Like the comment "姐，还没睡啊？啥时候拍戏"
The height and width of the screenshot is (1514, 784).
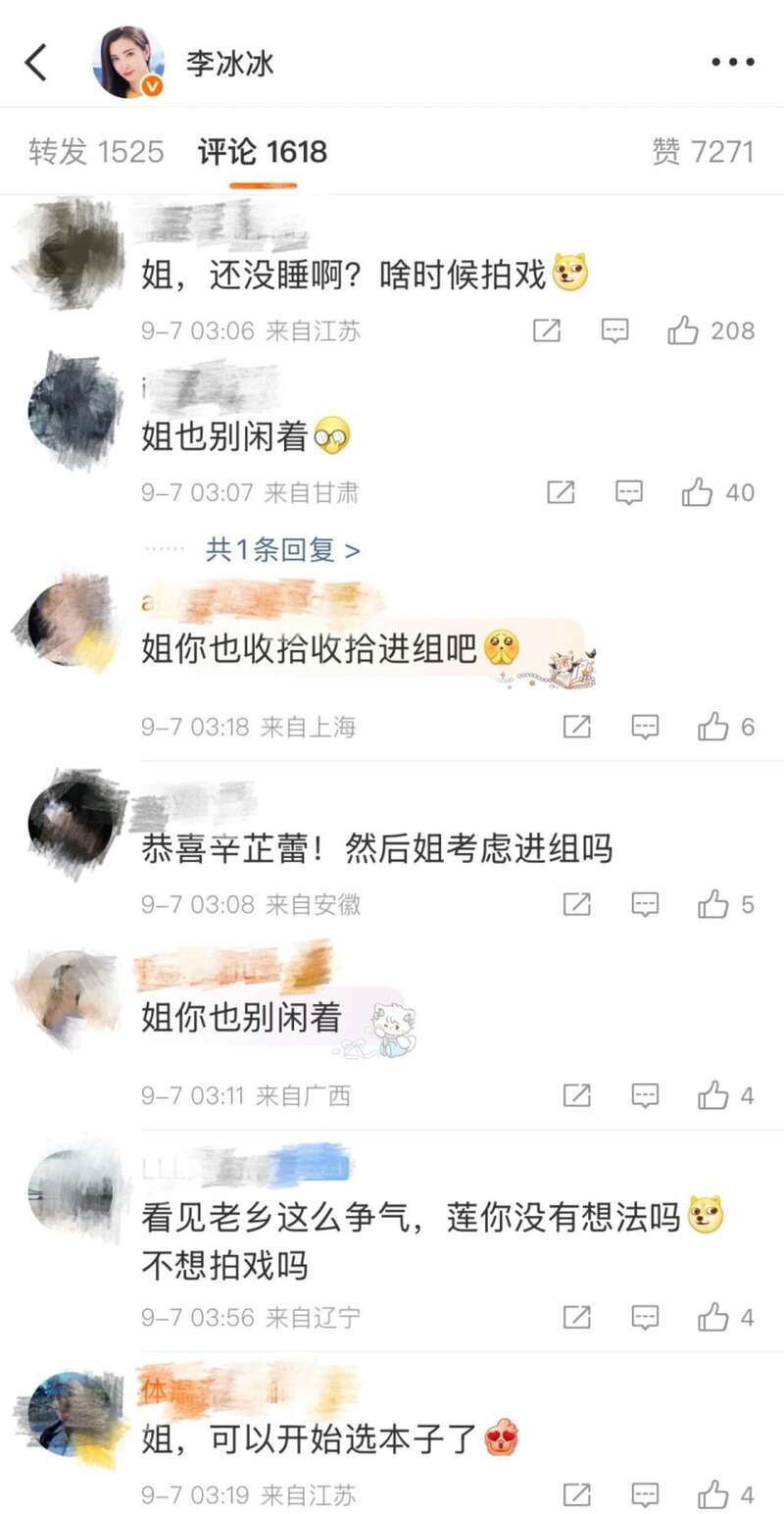pos(683,331)
